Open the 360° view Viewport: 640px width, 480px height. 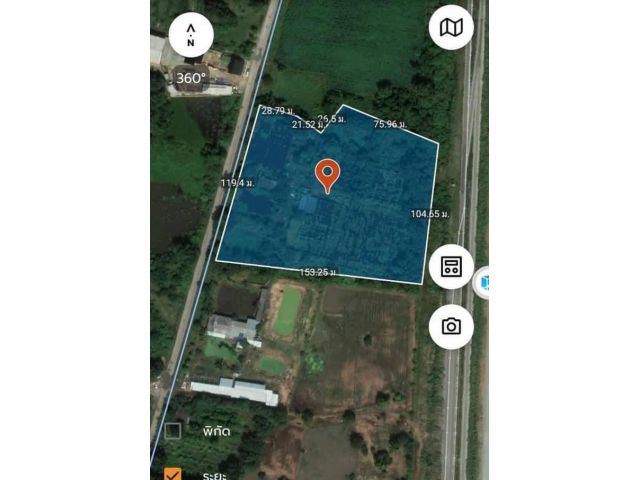pos(190,77)
